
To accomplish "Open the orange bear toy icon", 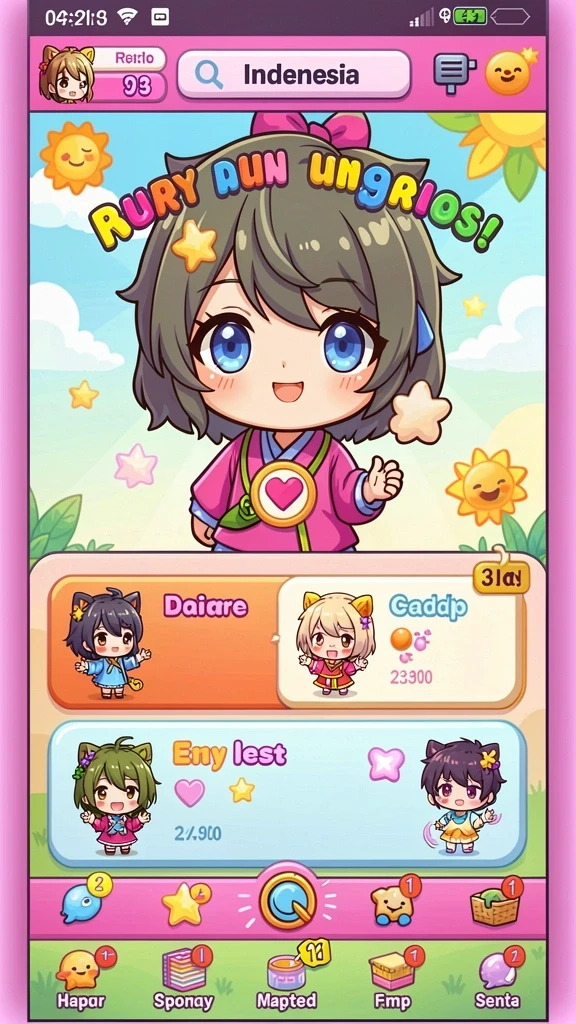I will [x=392, y=904].
